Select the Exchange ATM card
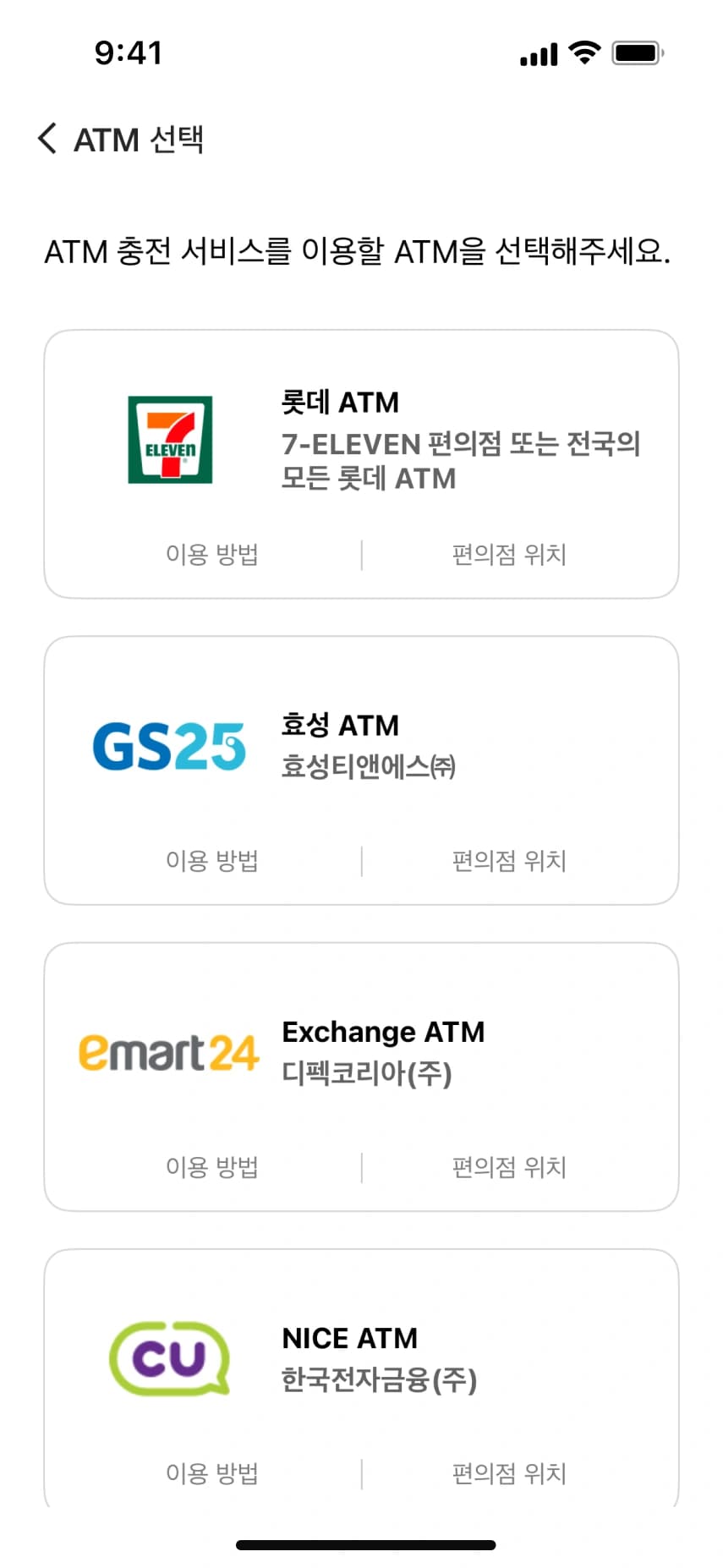The width and height of the screenshot is (723, 1568). [x=361, y=1052]
